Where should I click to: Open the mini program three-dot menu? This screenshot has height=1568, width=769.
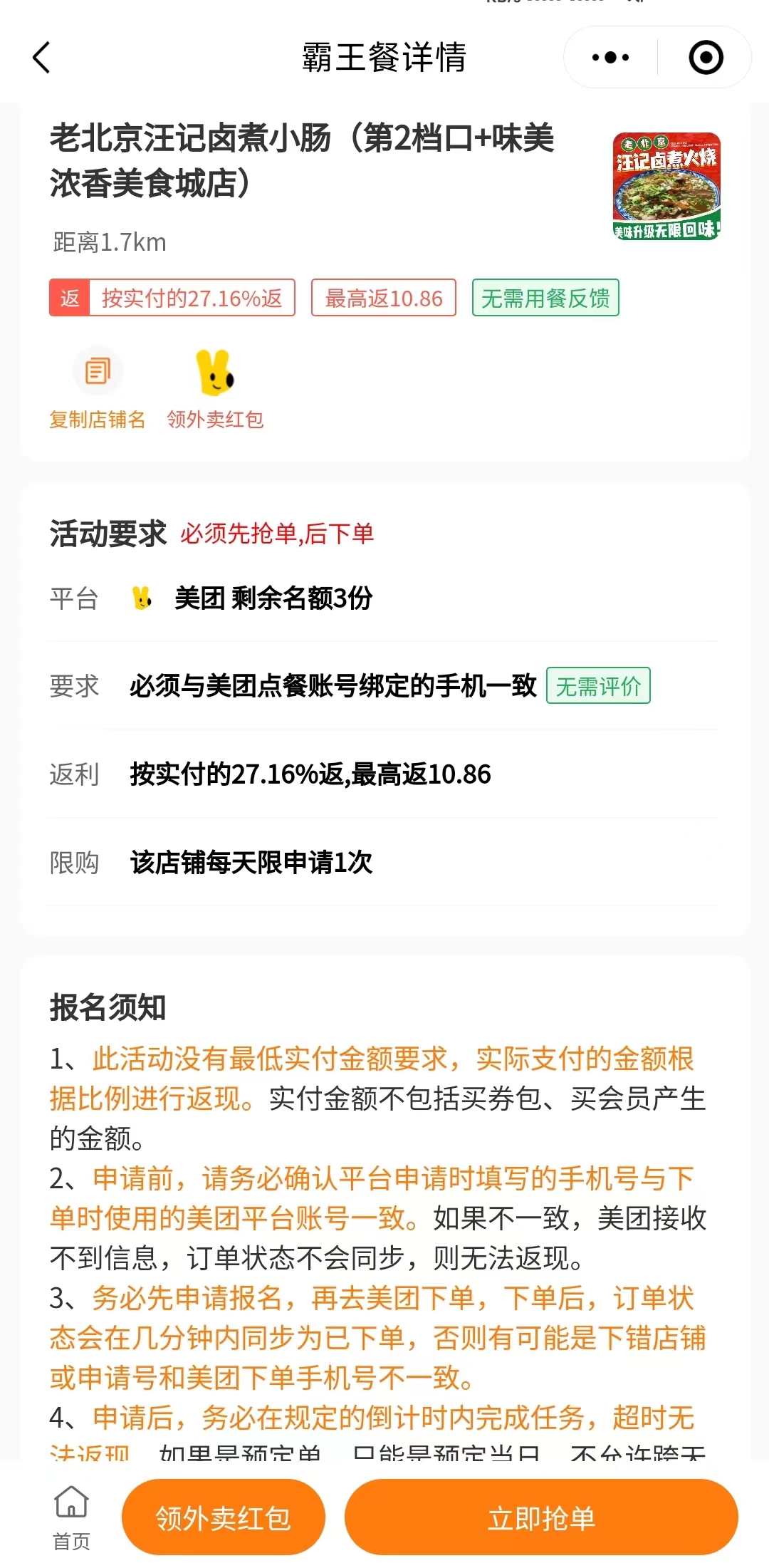coord(611,58)
